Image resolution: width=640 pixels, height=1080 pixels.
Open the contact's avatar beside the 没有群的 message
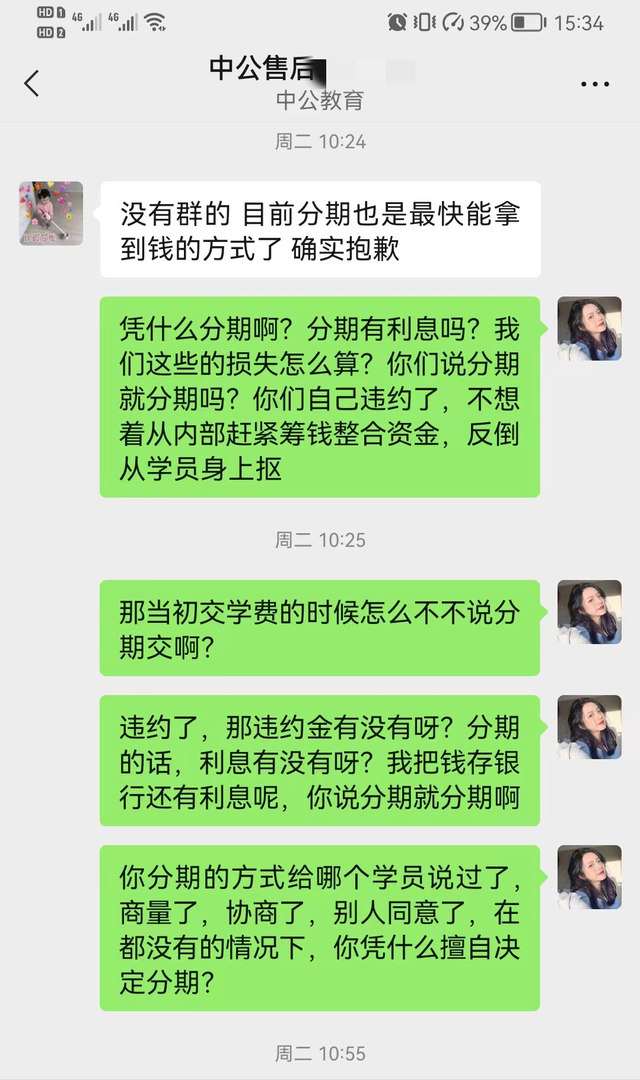[51, 213]
